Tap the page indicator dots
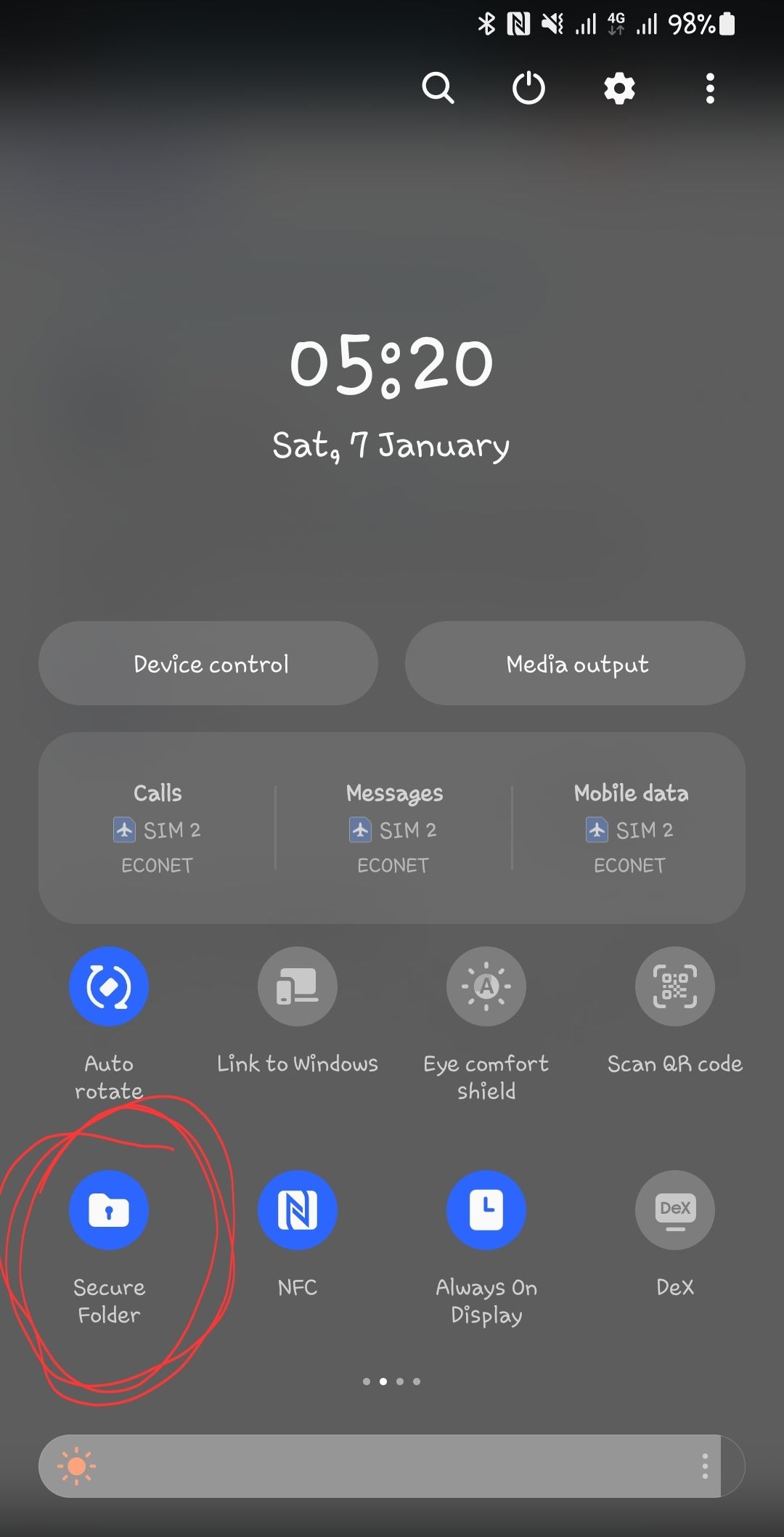This screenshot has width=784, height=1537. point(392,1381)
